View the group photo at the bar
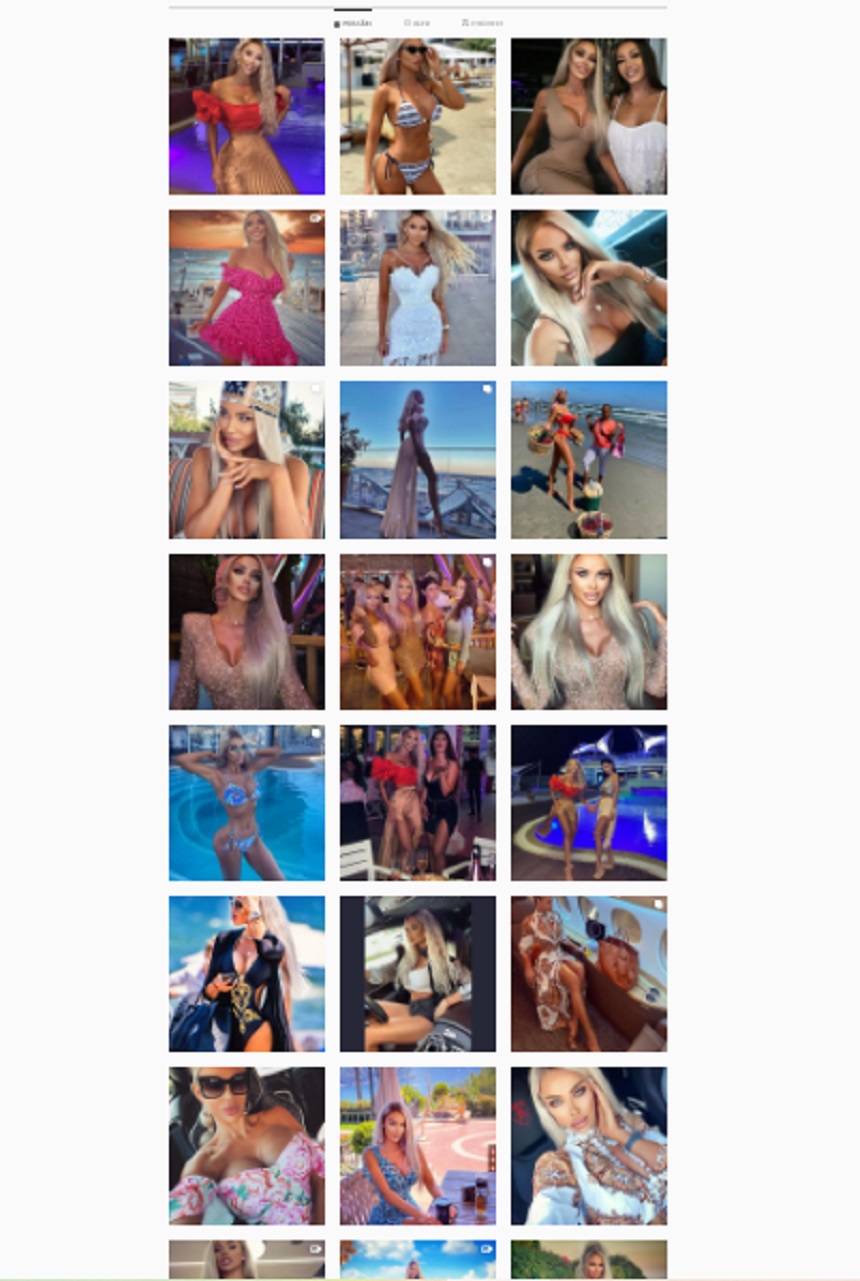Screen dimensions: 860x1281 coord(417,632)
